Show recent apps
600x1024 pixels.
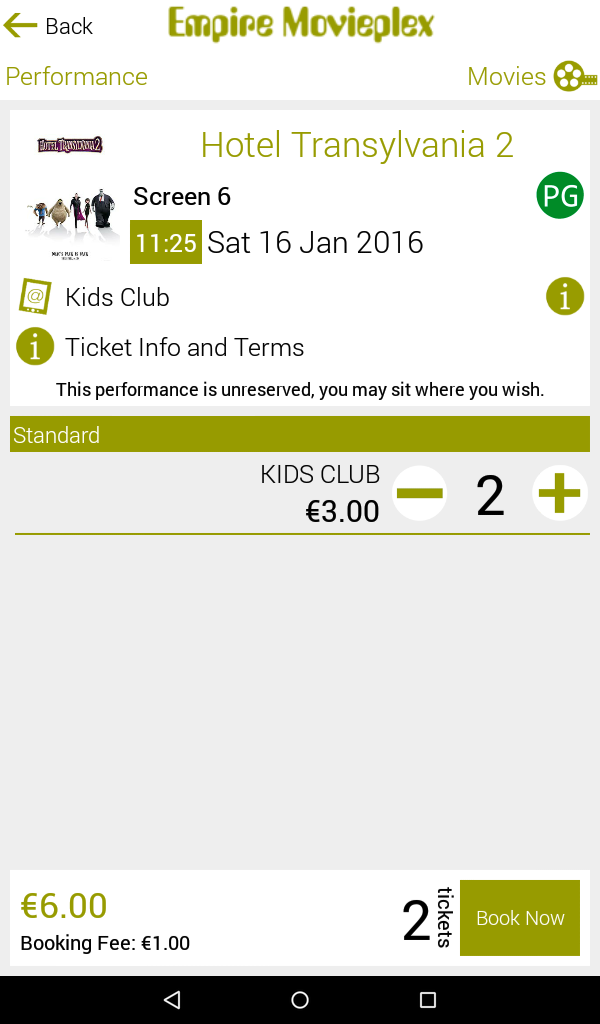tap(428, 1000)
